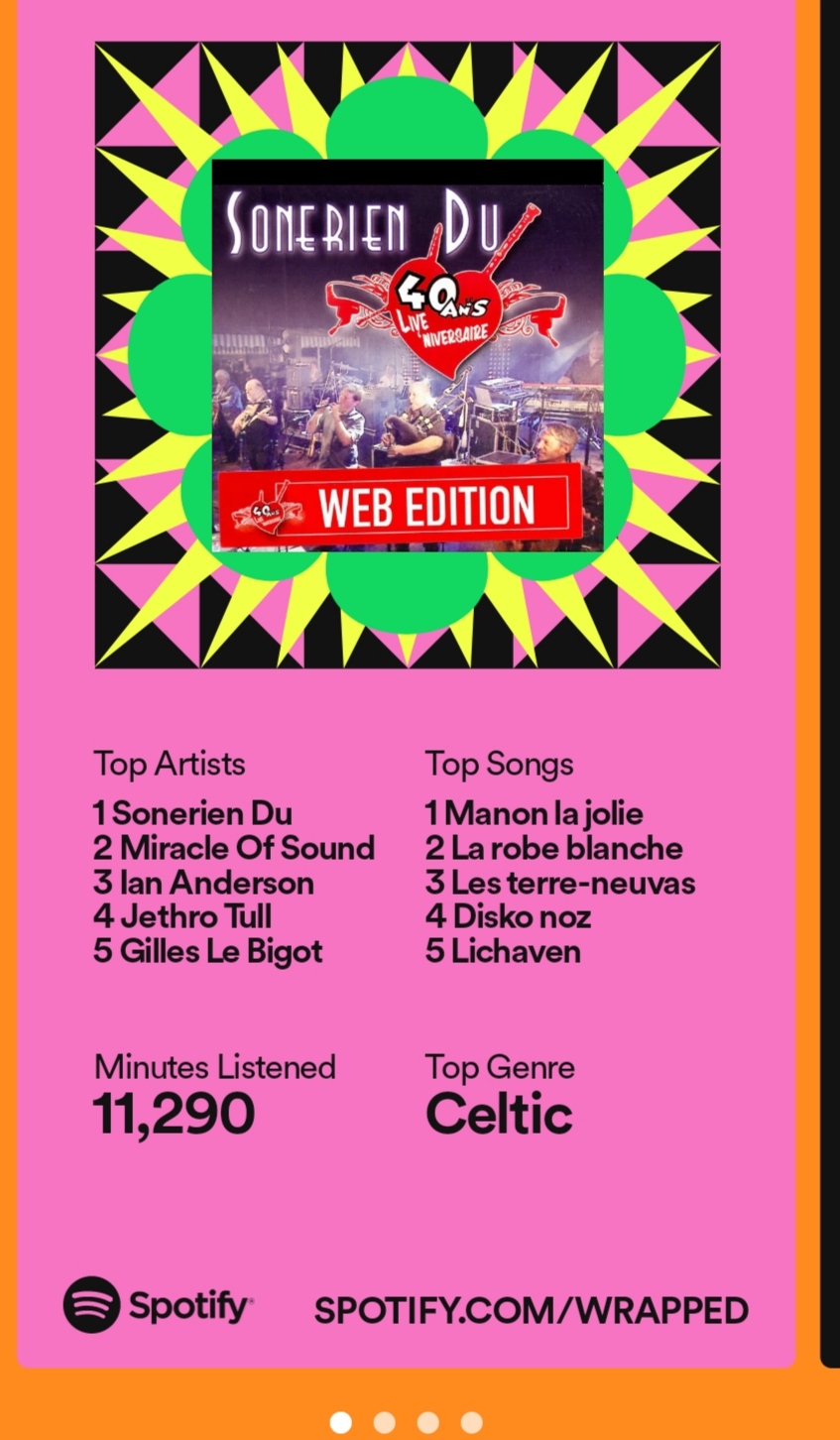This screenshot has width=840, height=1440.
Task: Open the pink Wrapped summary card
Action: coord(407,683)
